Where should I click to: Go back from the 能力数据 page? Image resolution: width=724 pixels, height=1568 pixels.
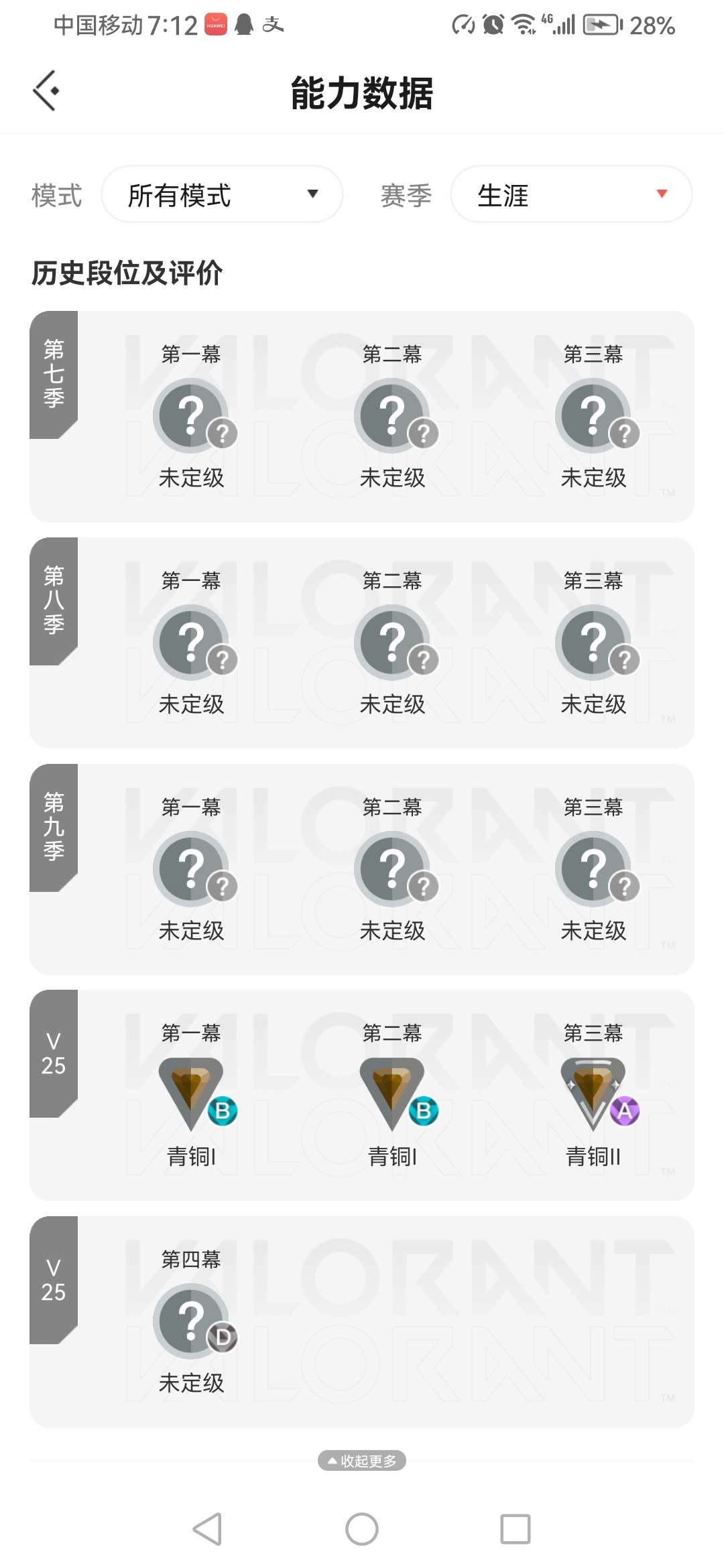[x=46, y=90]
